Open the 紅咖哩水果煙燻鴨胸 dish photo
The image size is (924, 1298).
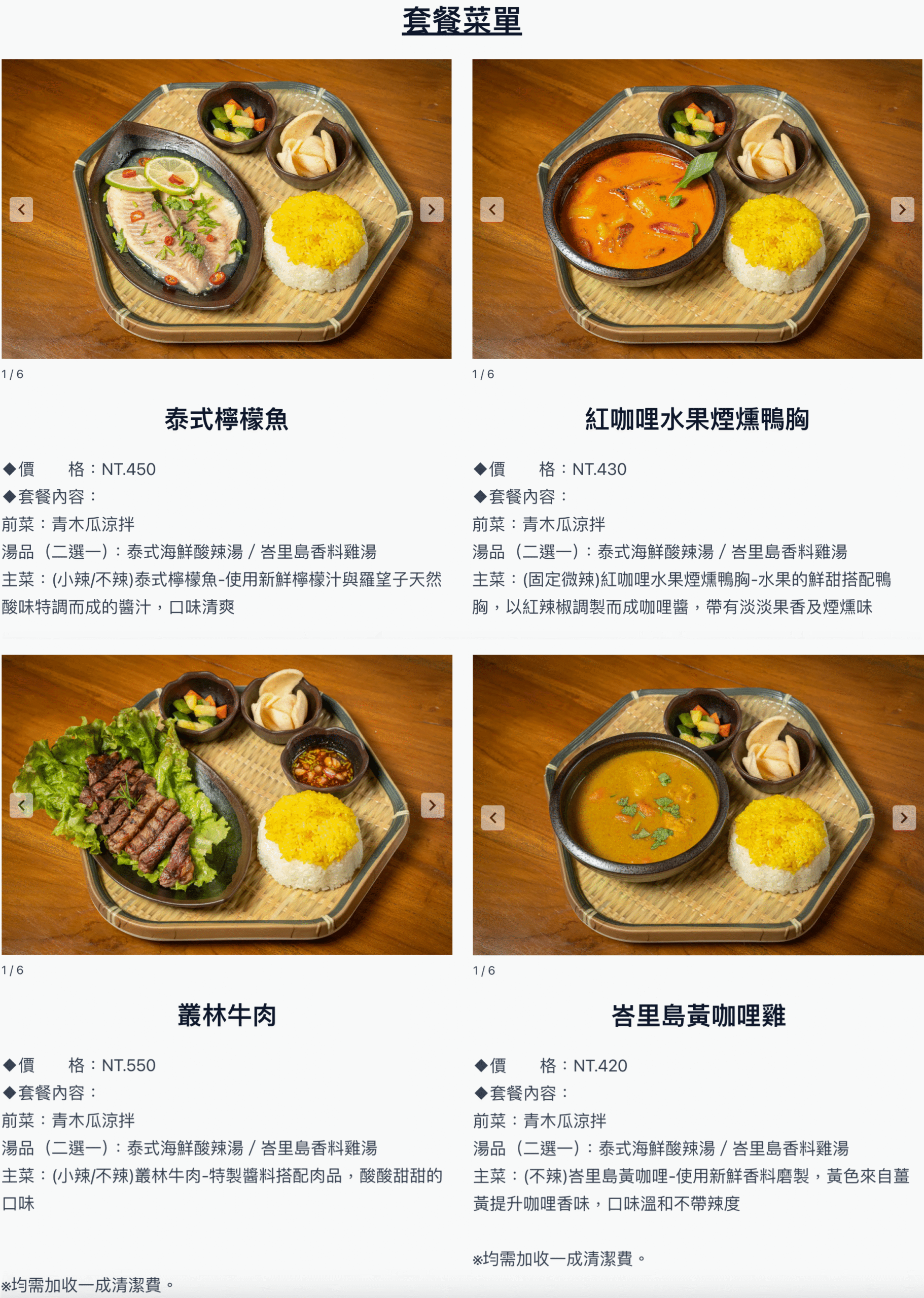click(x=697, y=210)
